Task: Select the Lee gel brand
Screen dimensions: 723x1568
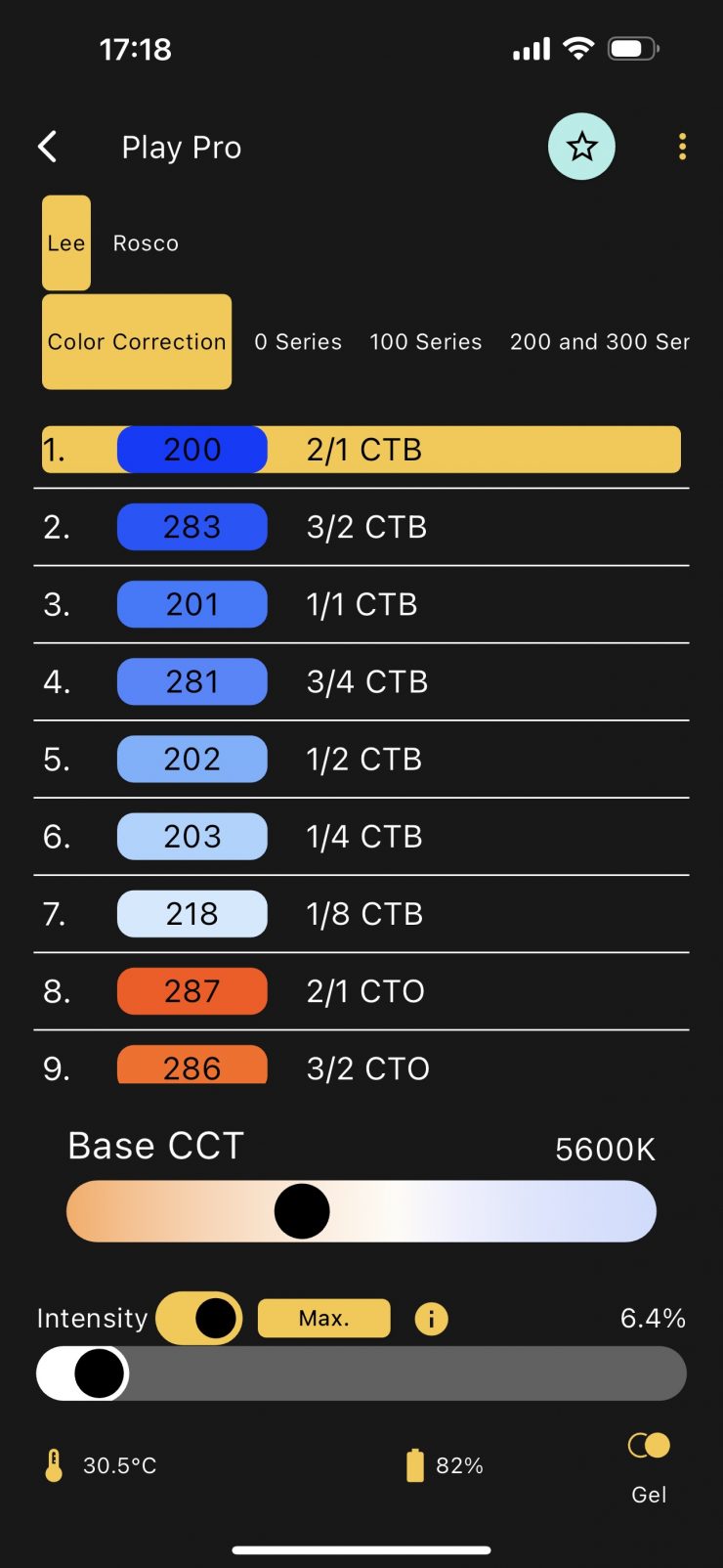Action: click(66, 243)
